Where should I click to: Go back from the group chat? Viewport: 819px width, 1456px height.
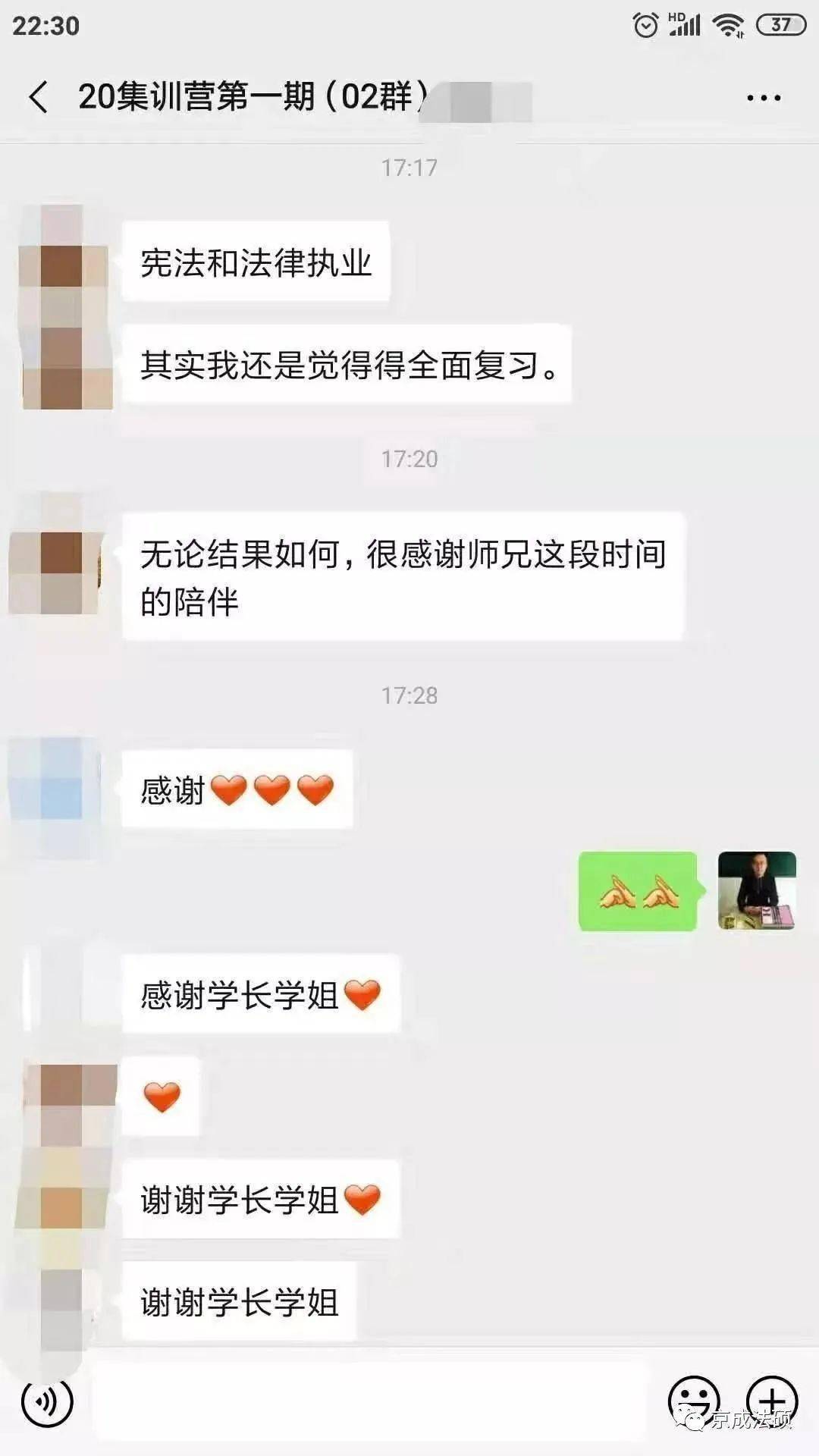(38, 98)
